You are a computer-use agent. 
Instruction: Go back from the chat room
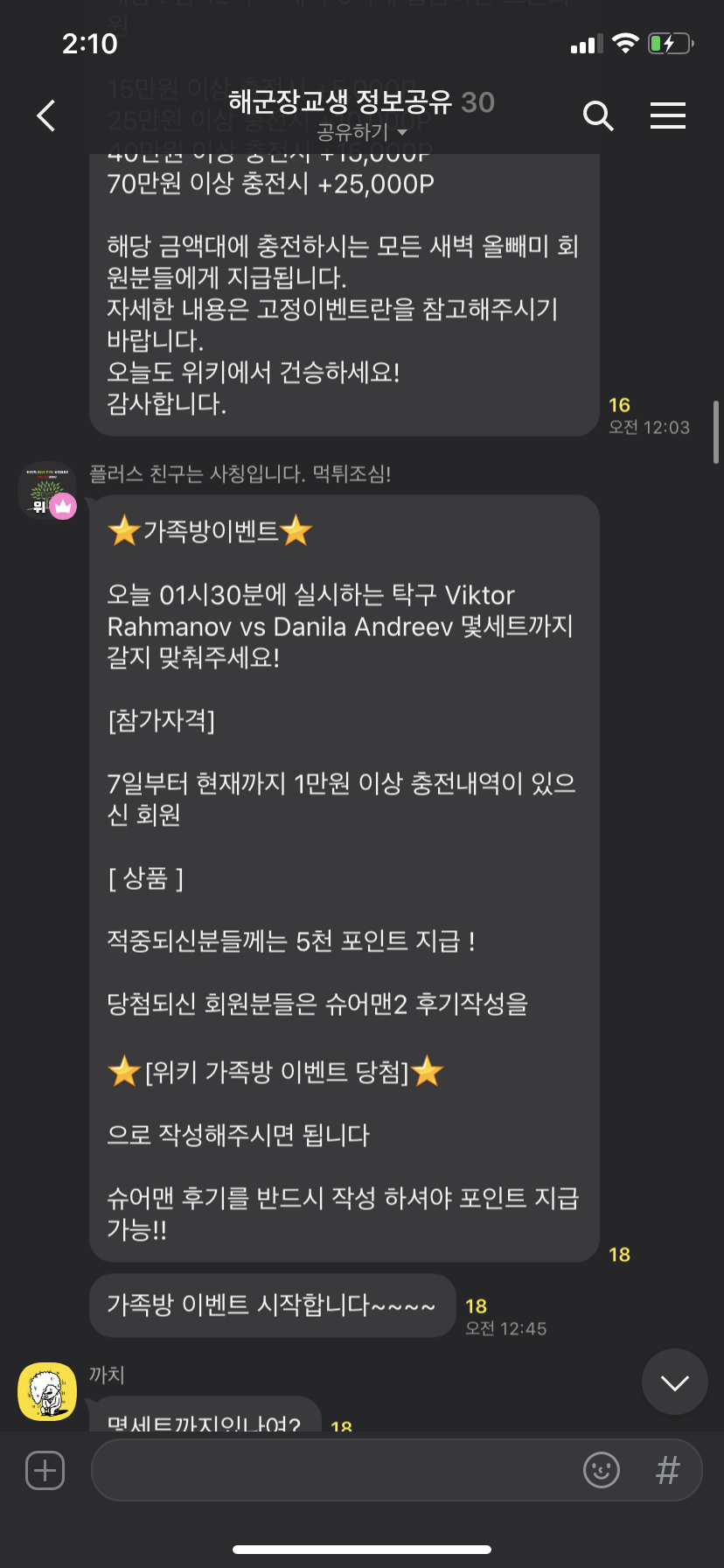click(46, 115)
